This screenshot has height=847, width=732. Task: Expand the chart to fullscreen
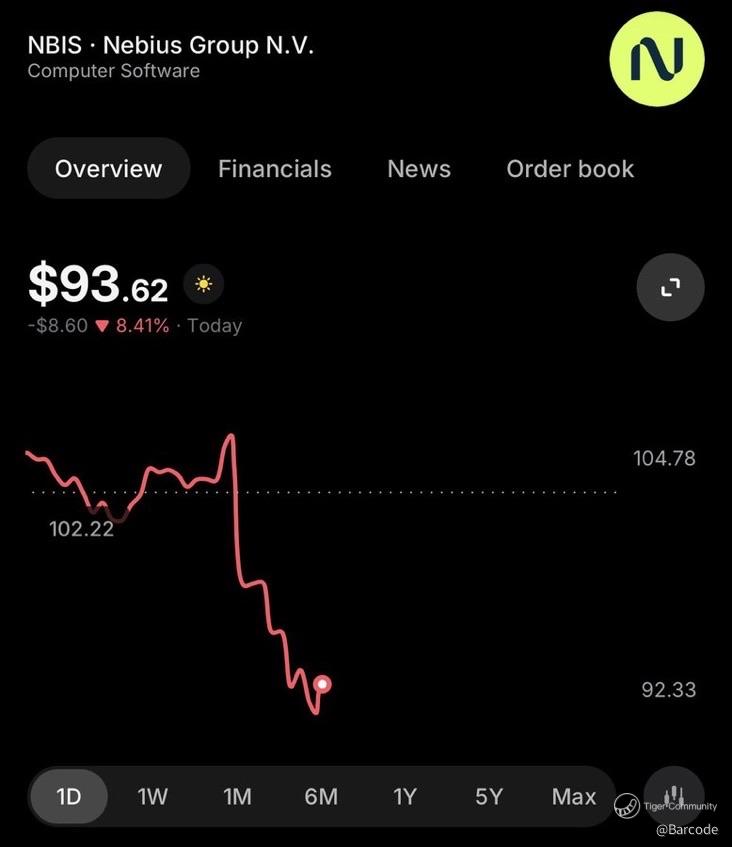pyautogui.click(x=670, y=288)
